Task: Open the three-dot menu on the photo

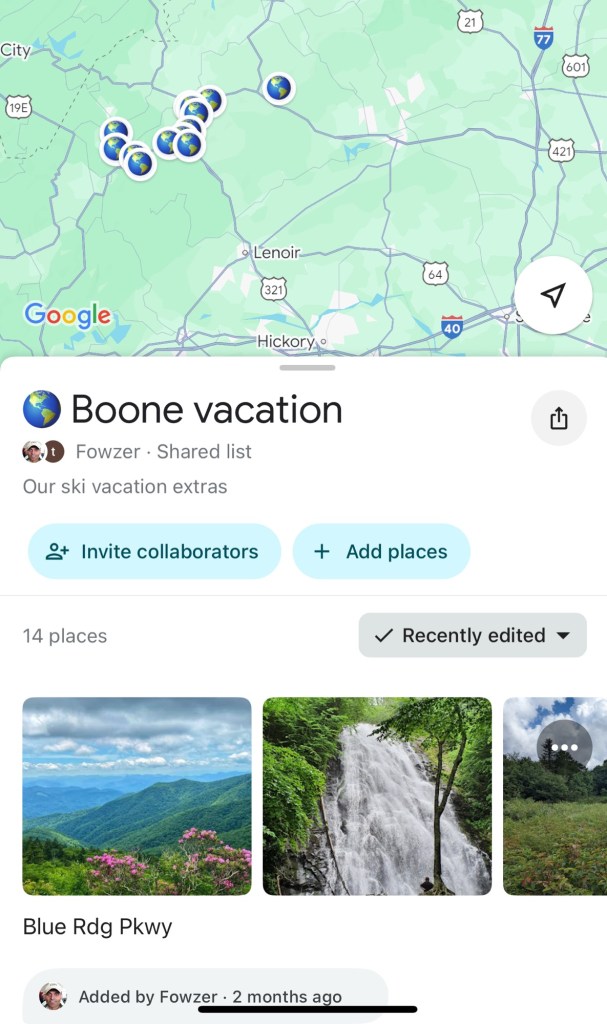Action: tap(565, 746)
